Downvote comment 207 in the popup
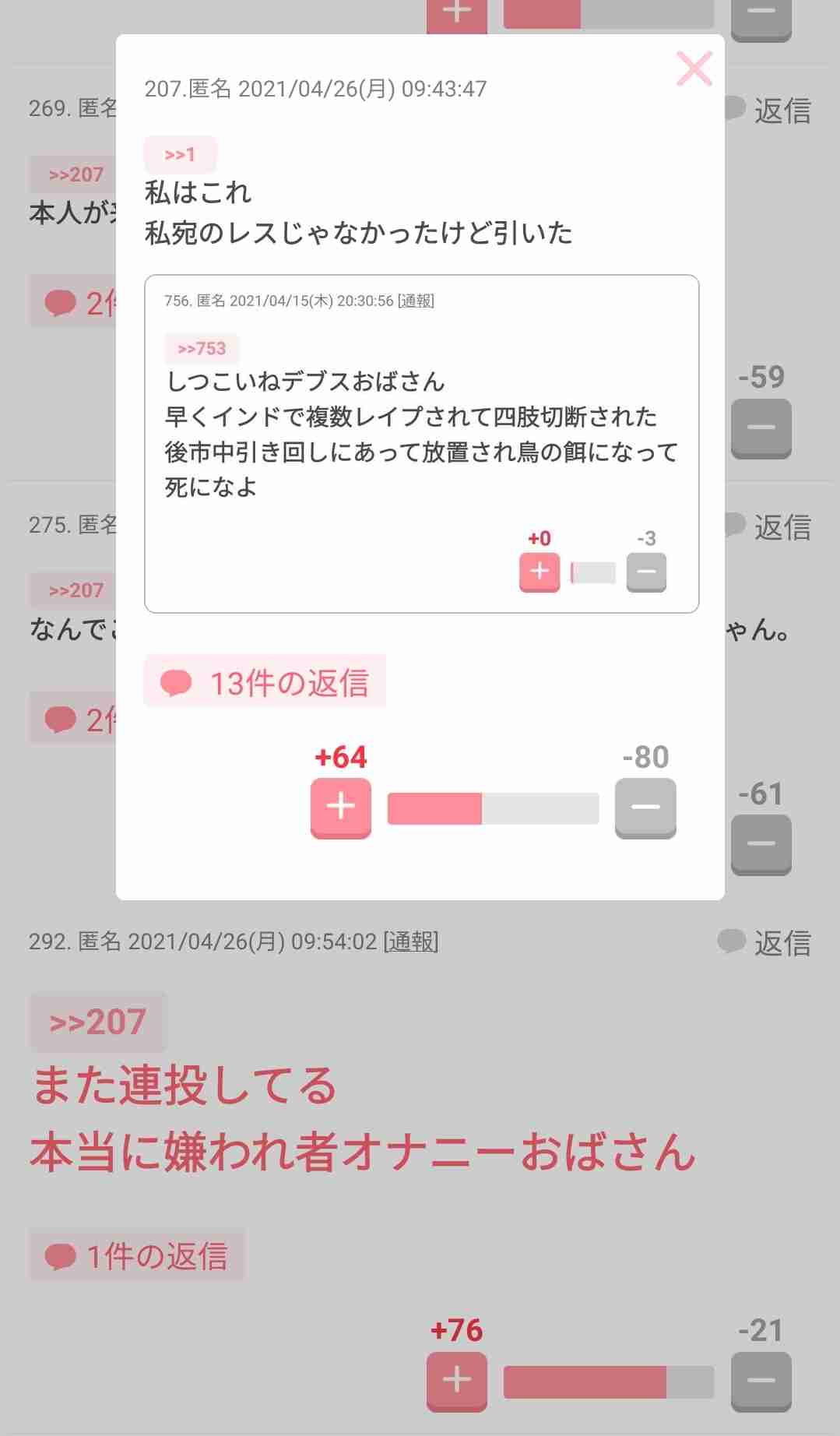 (x=645, y=808)
